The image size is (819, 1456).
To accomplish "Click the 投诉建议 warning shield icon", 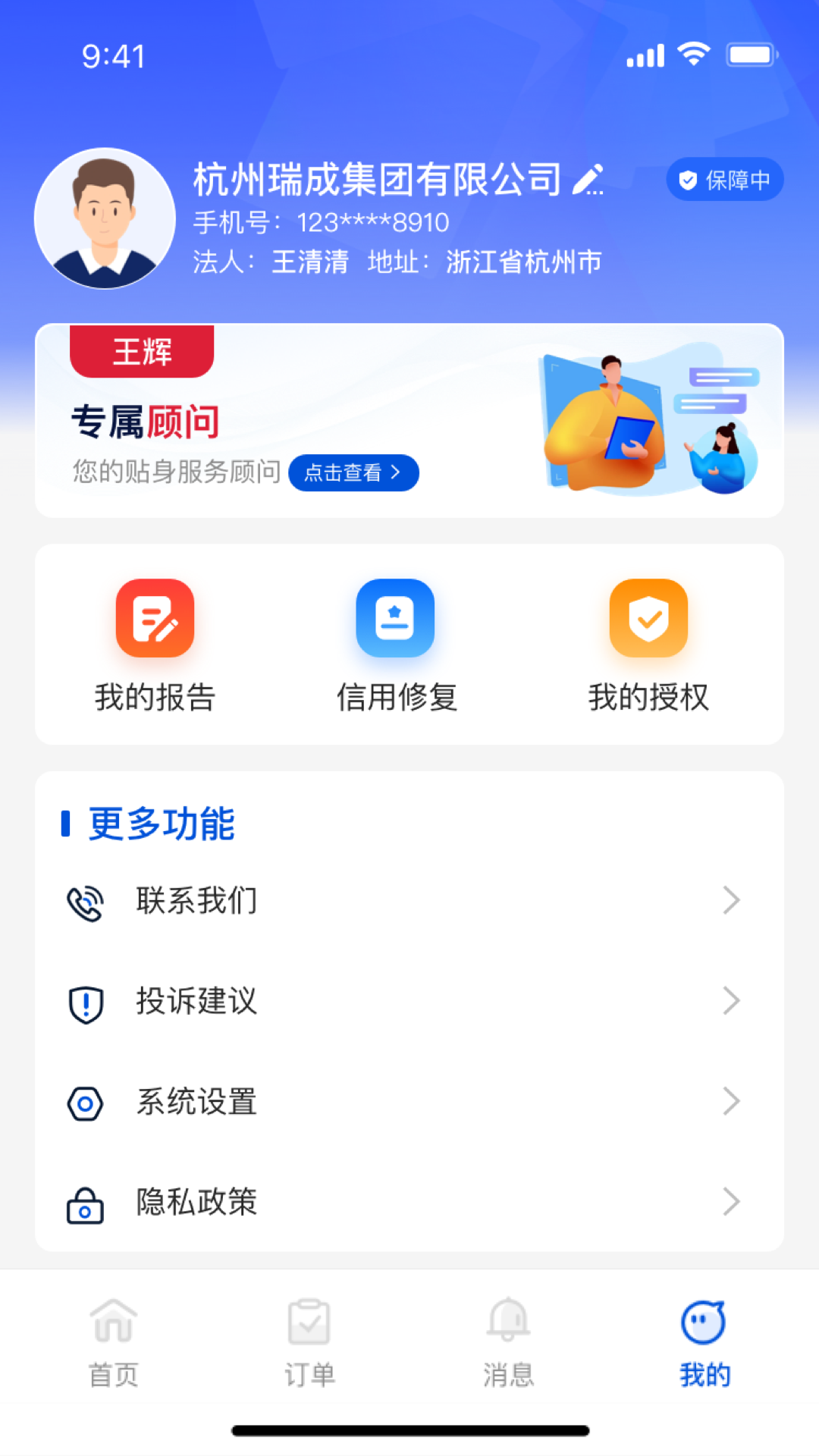I will 85,1001.
